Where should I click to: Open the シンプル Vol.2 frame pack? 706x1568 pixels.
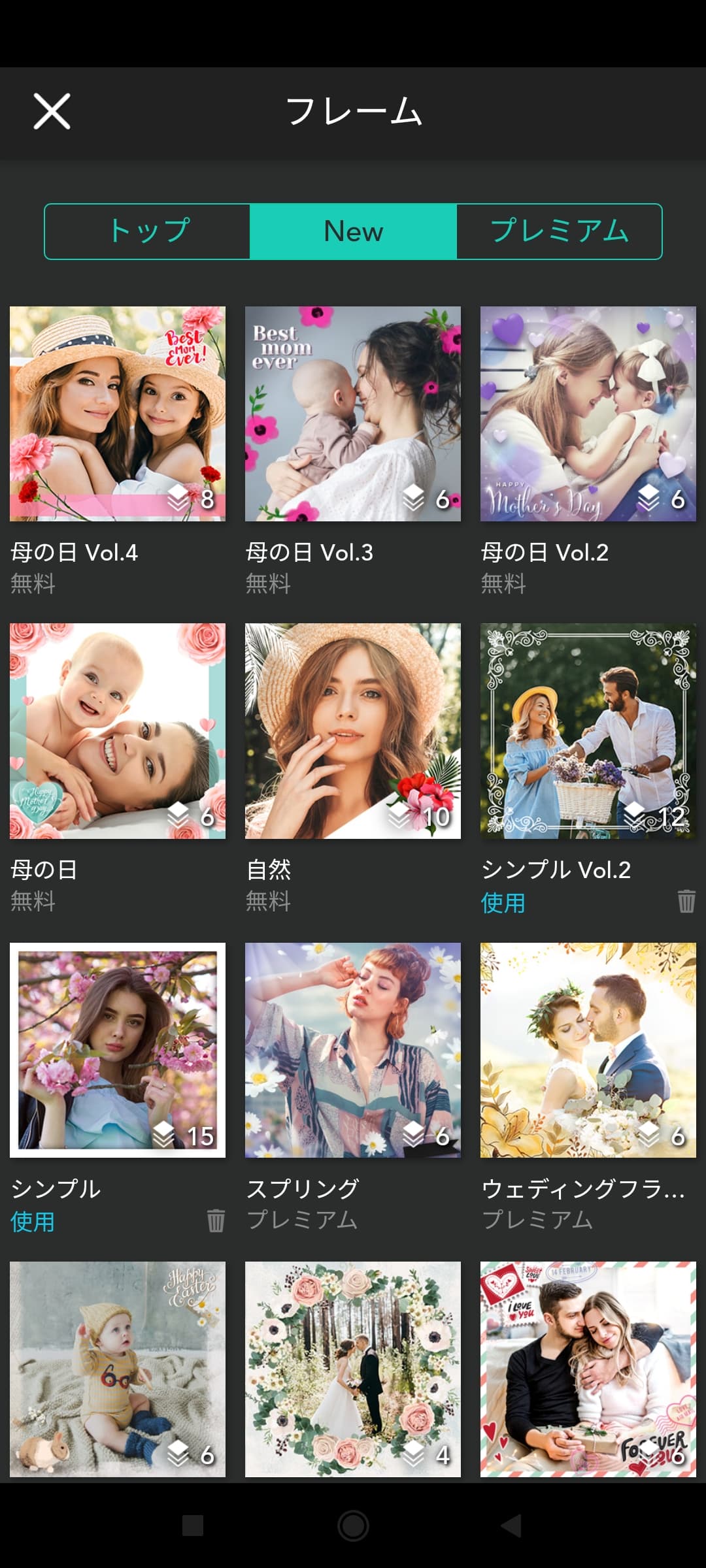point(588,730)
